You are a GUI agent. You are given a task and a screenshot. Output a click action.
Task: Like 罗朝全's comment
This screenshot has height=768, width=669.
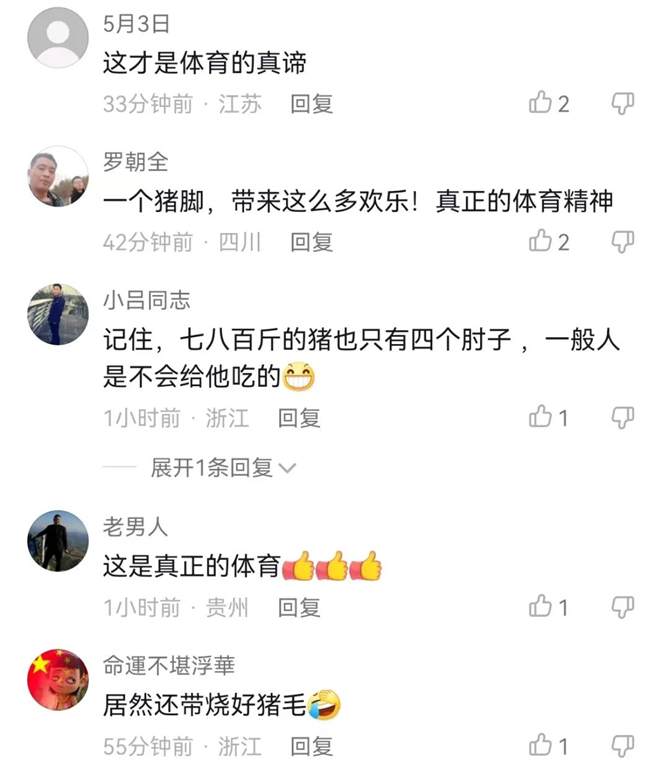click(x=541, y=241)
